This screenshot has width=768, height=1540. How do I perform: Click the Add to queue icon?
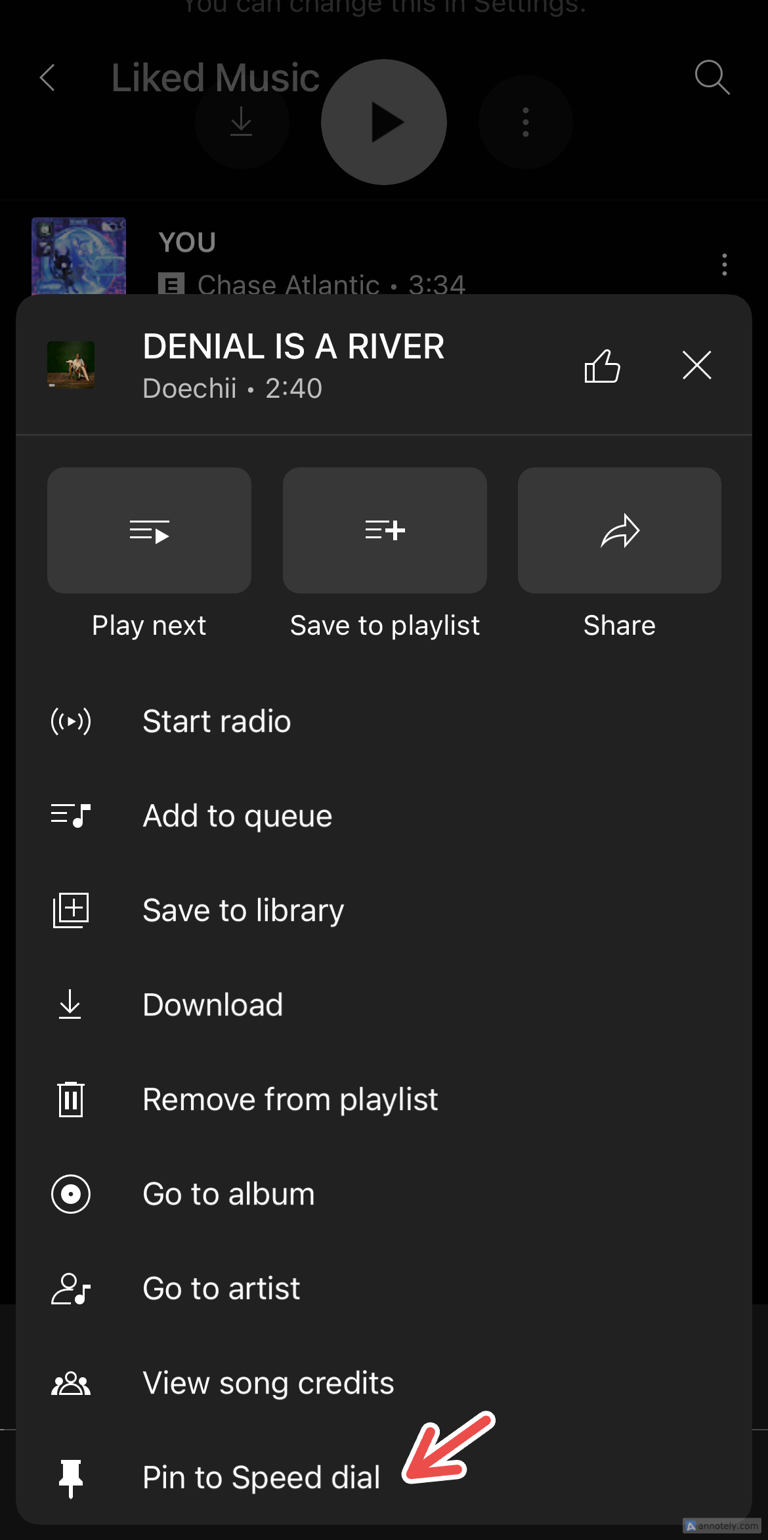[x=70, y=815]
